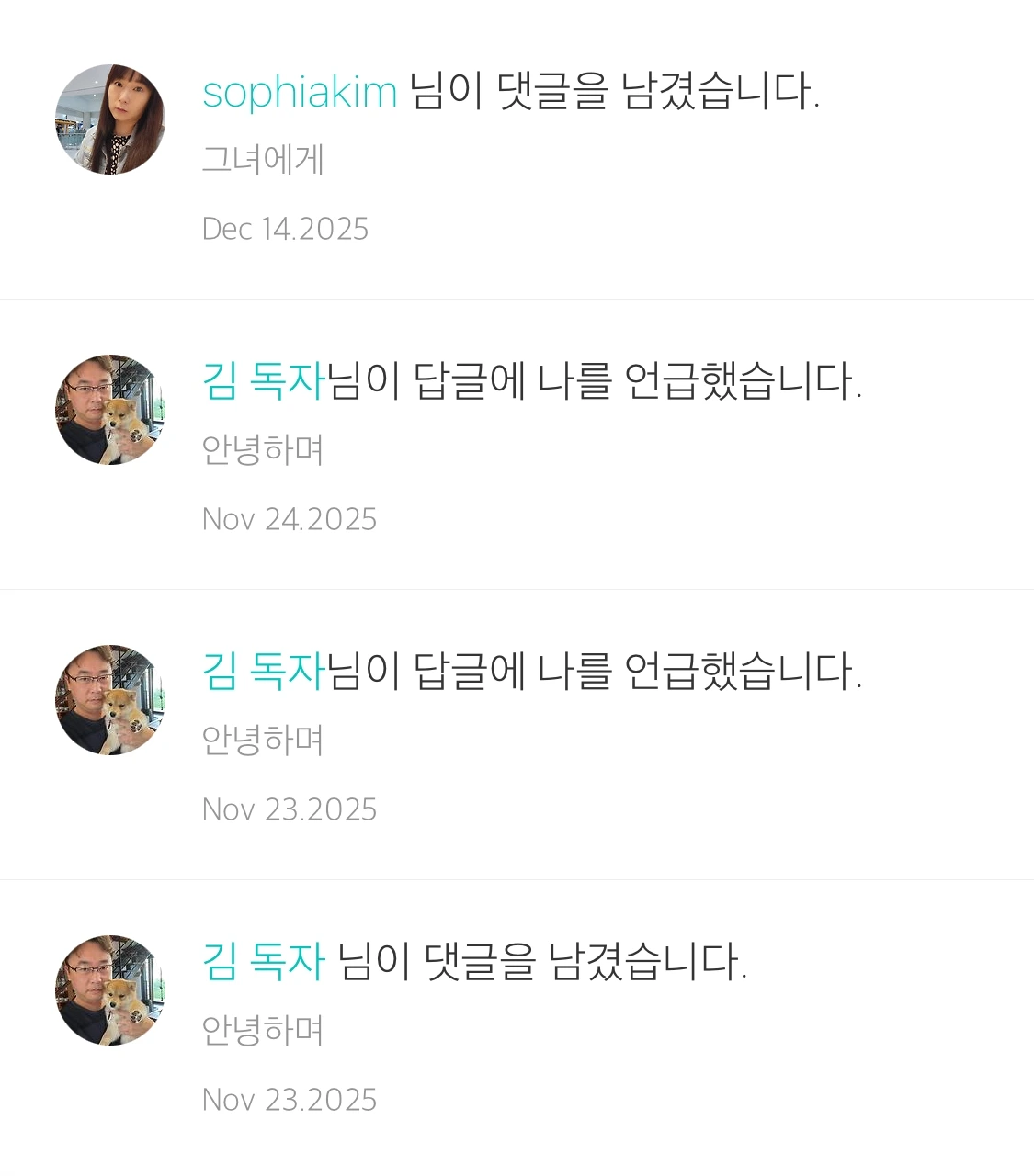Open sophiakim's comment notification from Dec 14
1034x1176 pixels.
pyautogui.click(x=611, y=93)
